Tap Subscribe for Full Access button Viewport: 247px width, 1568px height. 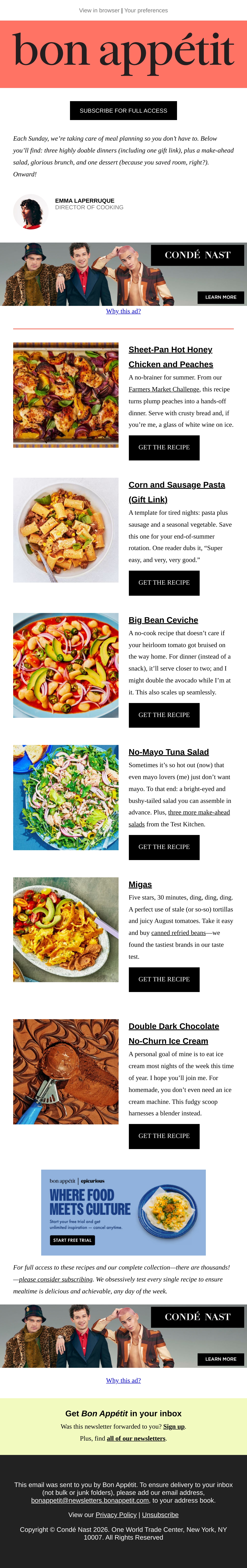pyautogui.click(x=123, y=111)
